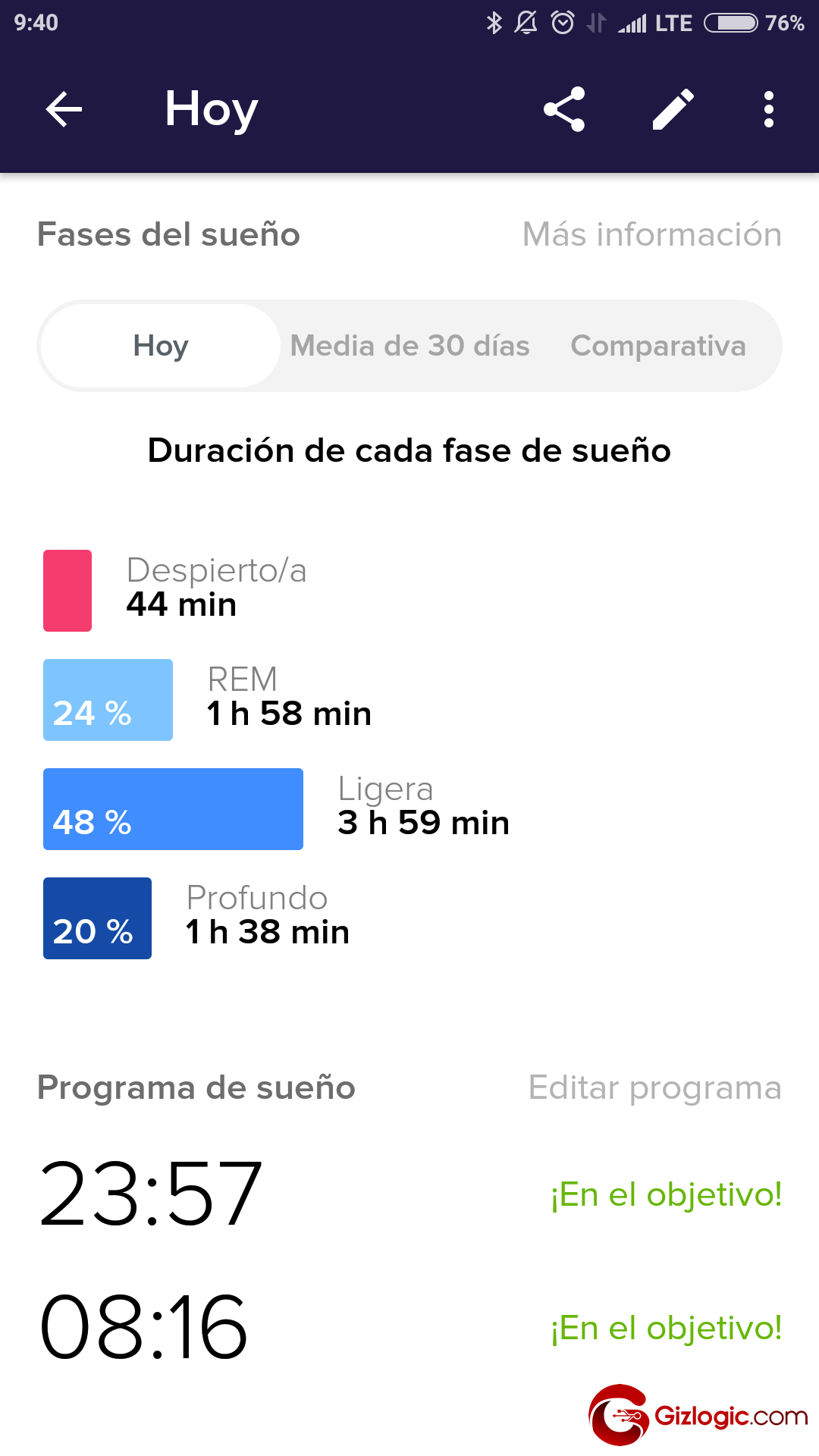Screen dimensions: 819x1456
Task: Select the Hoy tab
Action: coord(161,346)
